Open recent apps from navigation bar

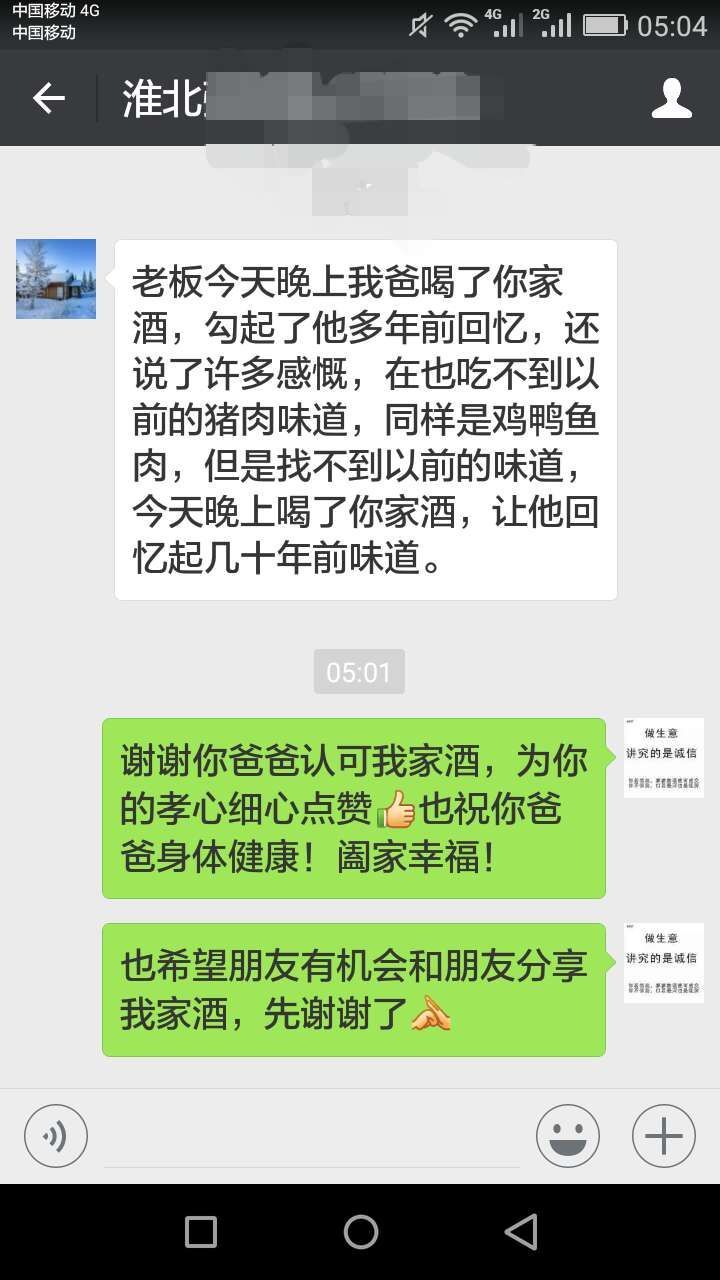pyautogui.click(x=201, y=1232)
